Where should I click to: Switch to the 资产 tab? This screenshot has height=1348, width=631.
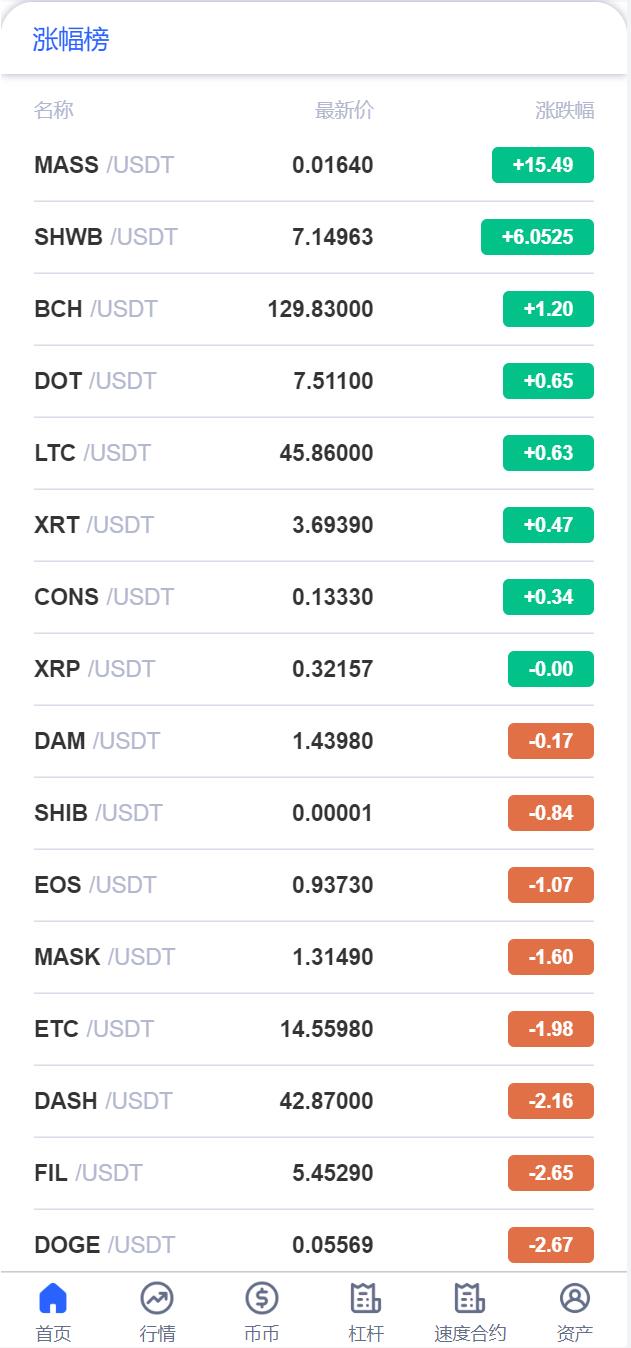pos(575,1311)
